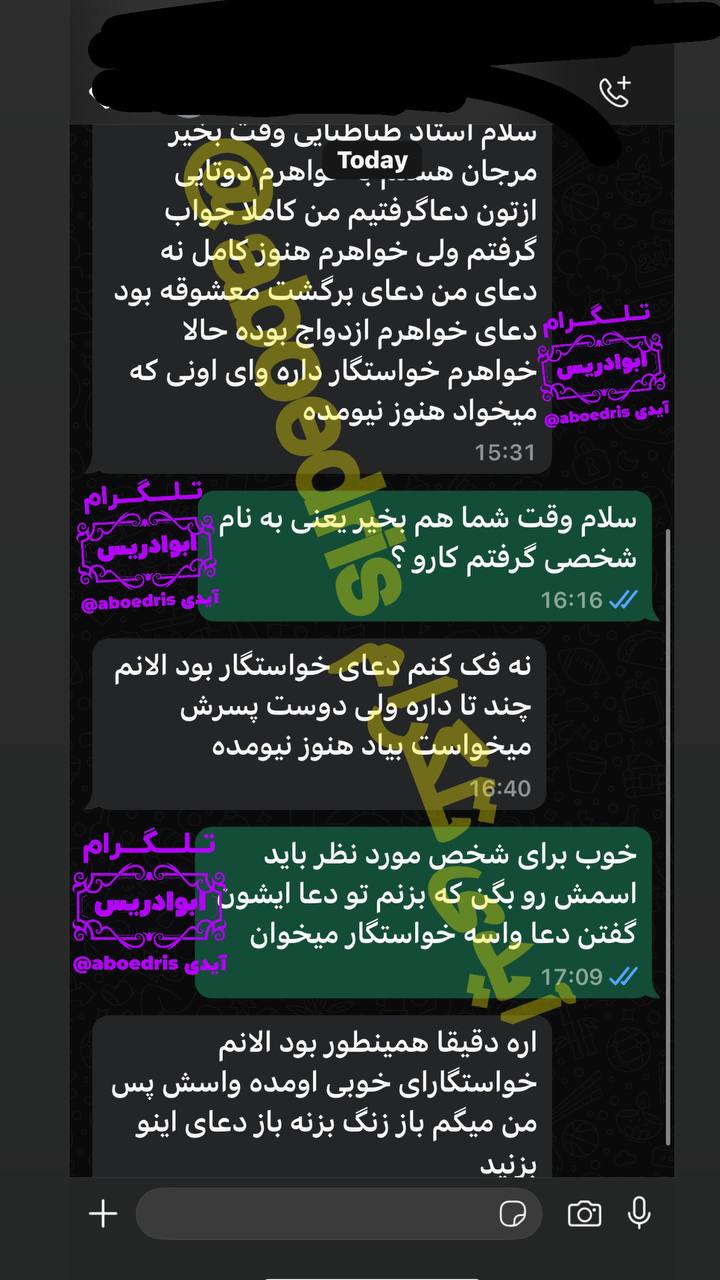Screen dimensions: 720x1280
Task: Focus the message input field
Action: click(x=310, y=1214)
